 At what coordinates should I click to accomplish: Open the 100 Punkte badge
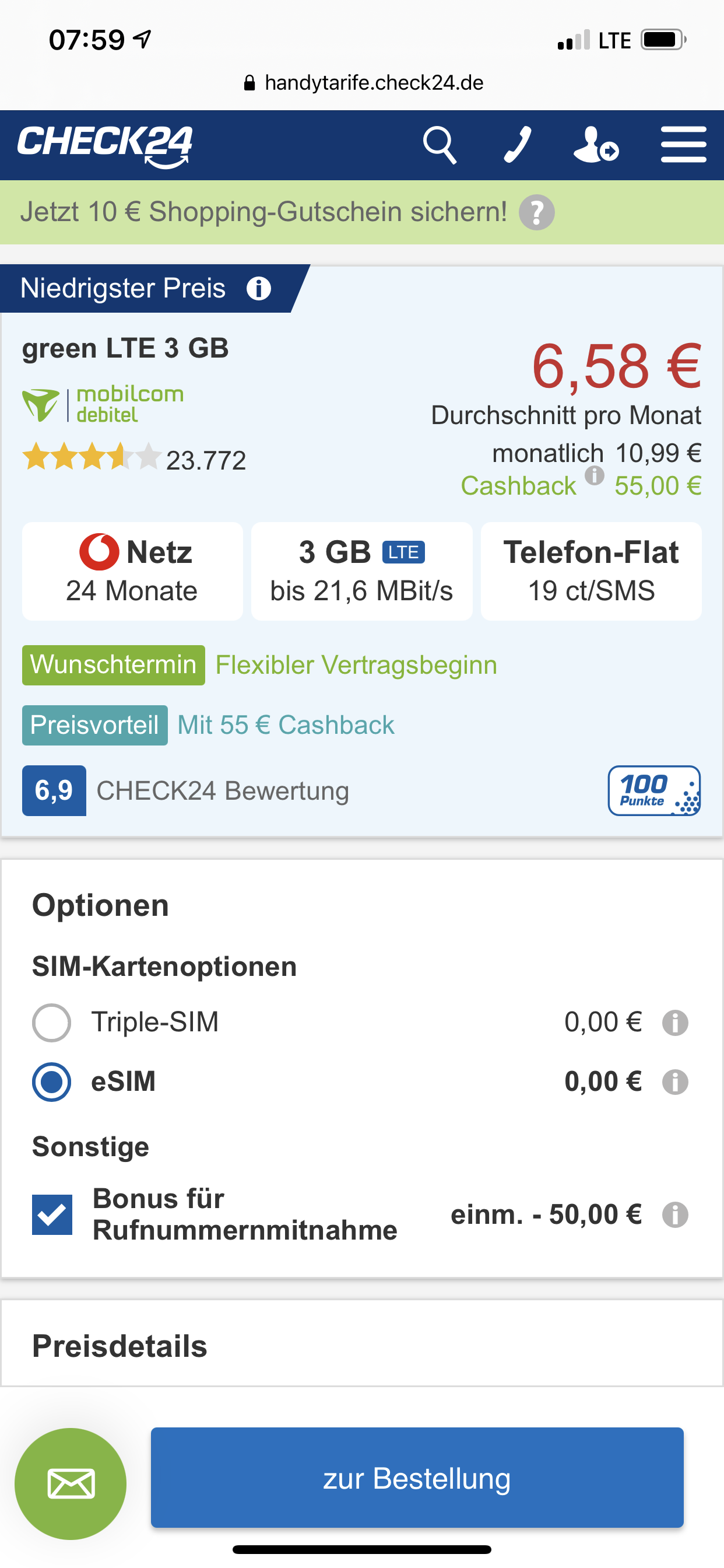click(x=654, y=790)
